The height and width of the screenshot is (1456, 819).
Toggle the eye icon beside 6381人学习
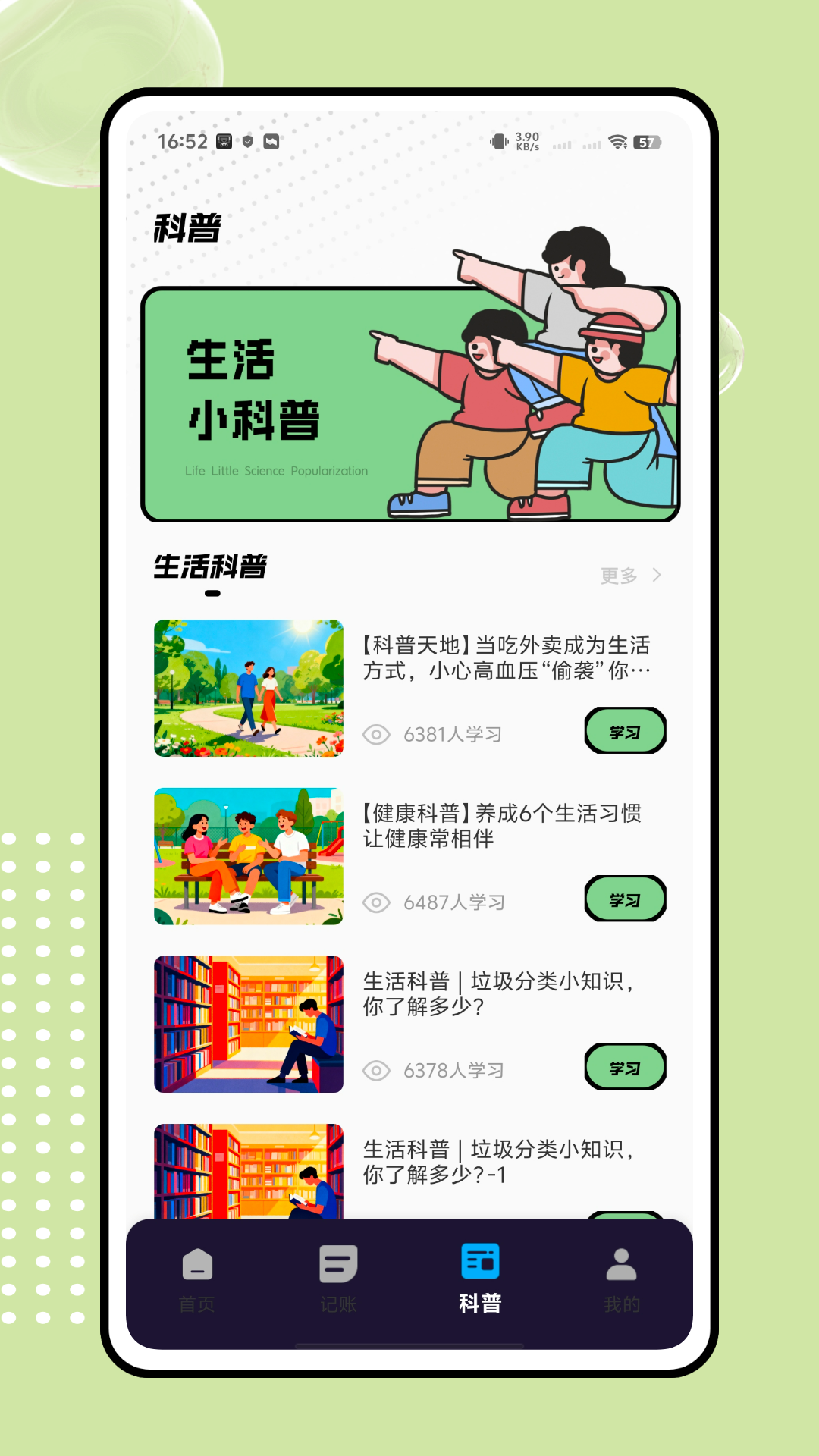378,733
